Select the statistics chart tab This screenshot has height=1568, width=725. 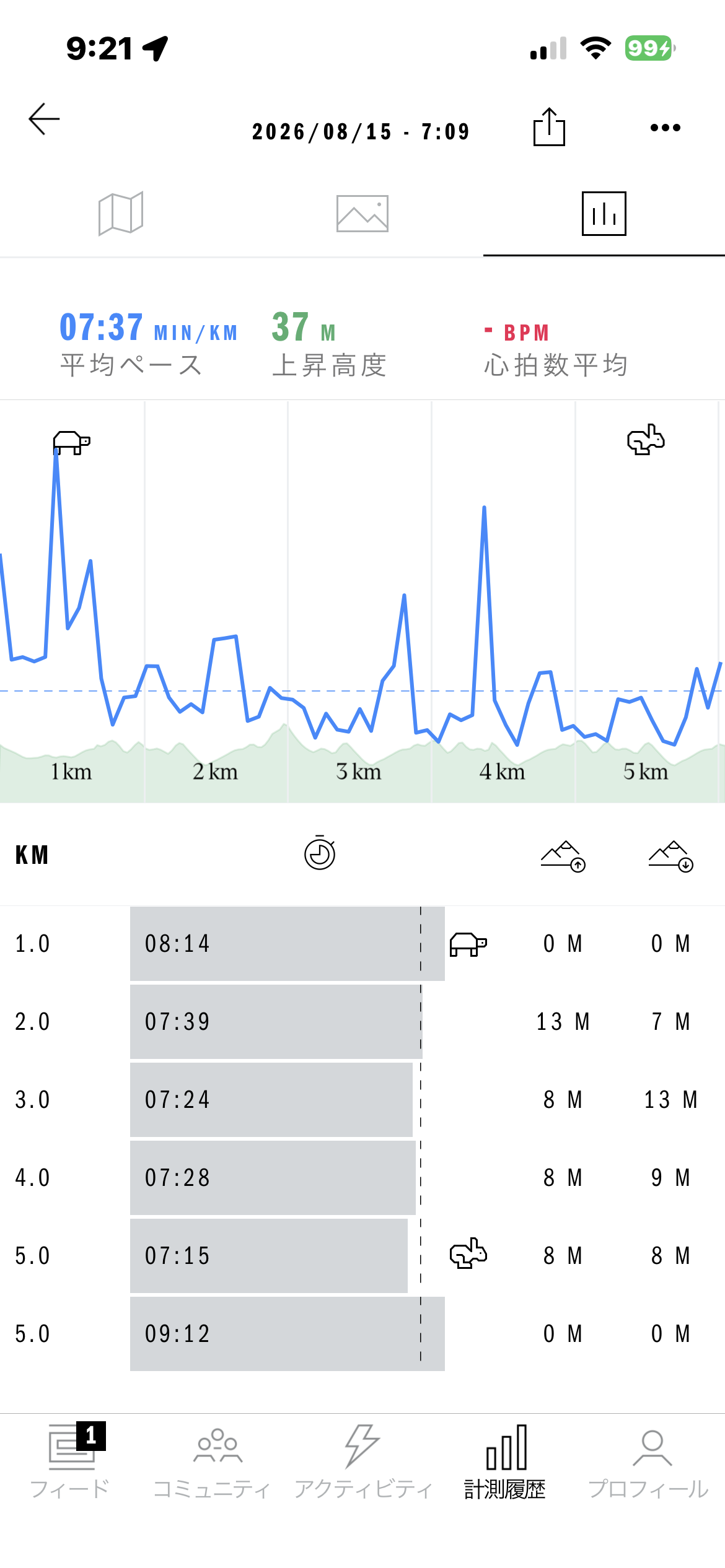point(604,214)
